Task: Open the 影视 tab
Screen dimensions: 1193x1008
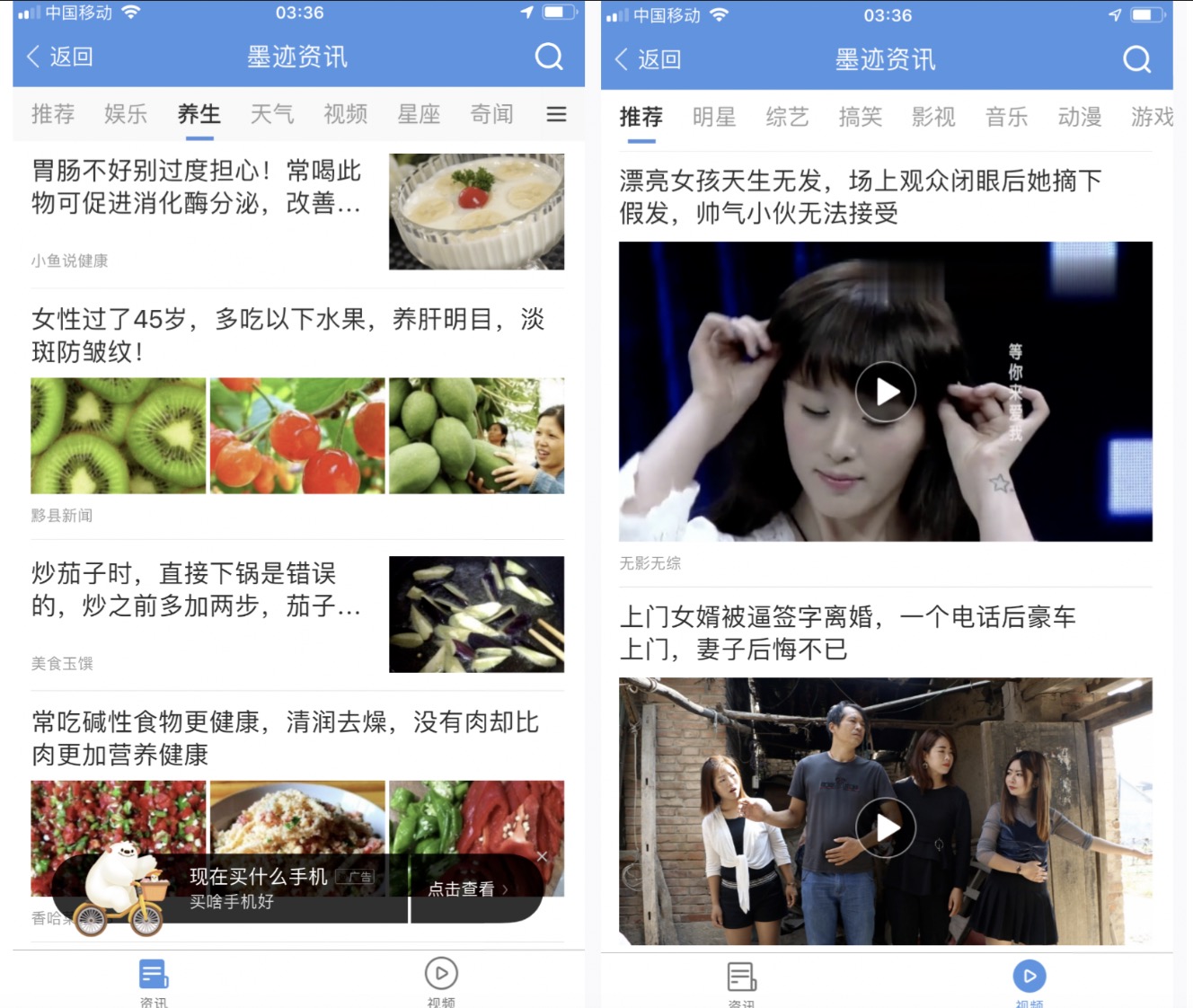Action: (933, 117)
